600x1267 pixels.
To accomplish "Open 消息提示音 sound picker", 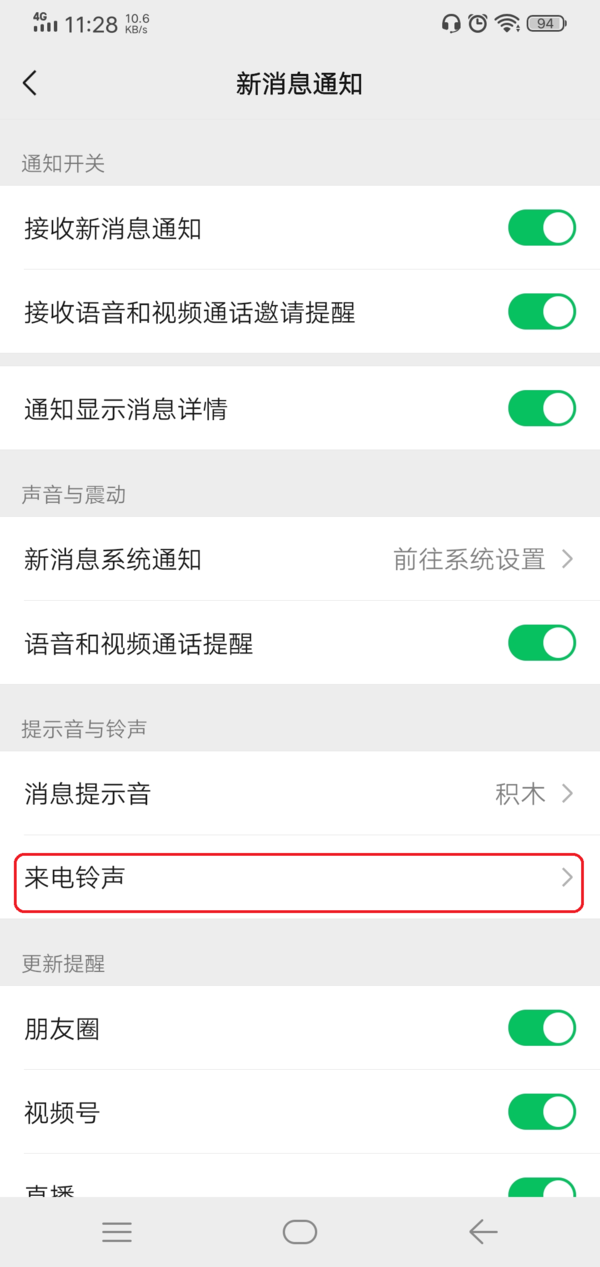I will point(300,794).
